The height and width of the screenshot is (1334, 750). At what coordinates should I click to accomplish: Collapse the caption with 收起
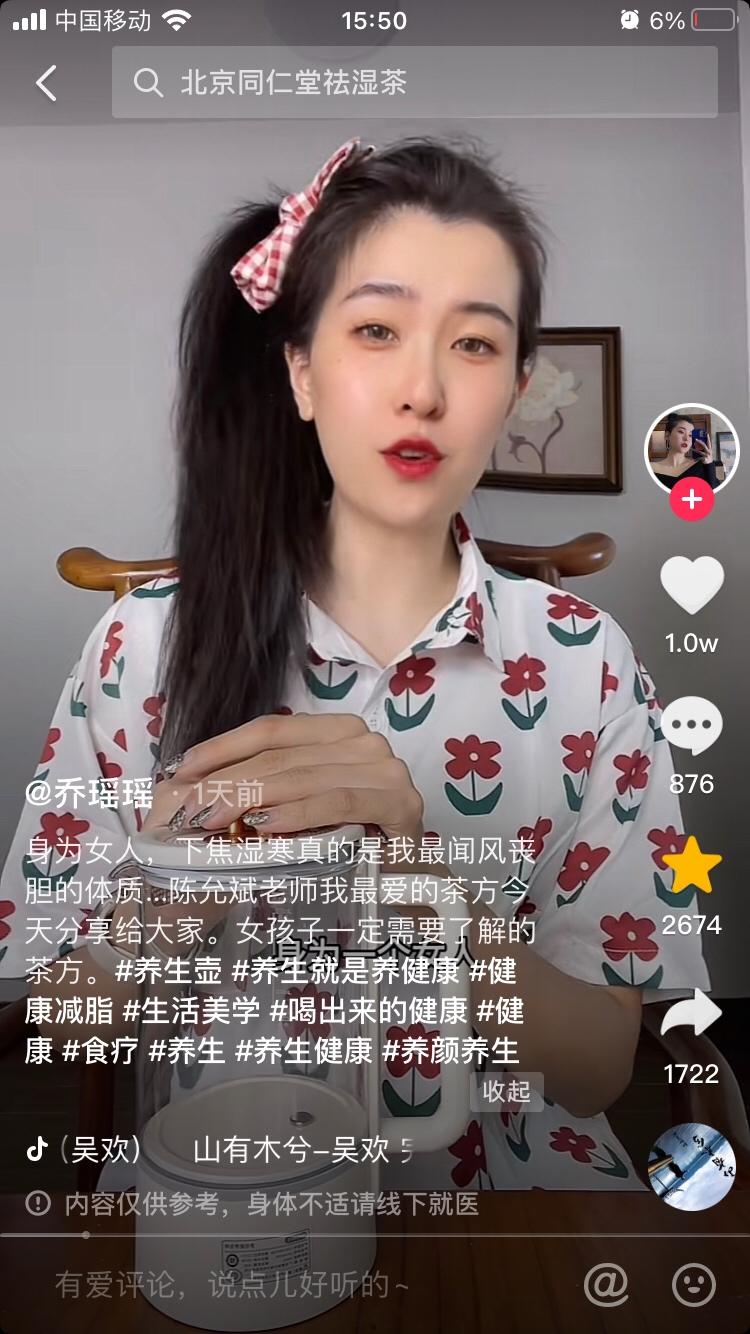click(507, 1091)
